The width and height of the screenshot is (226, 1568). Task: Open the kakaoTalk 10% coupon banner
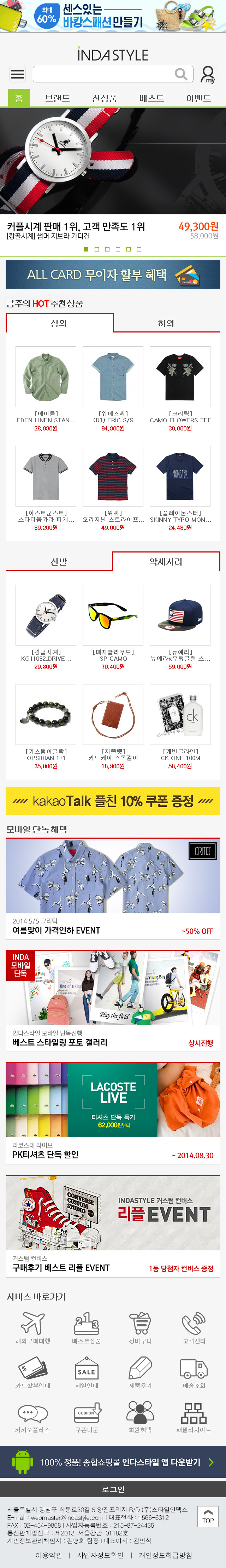point(113,800)
